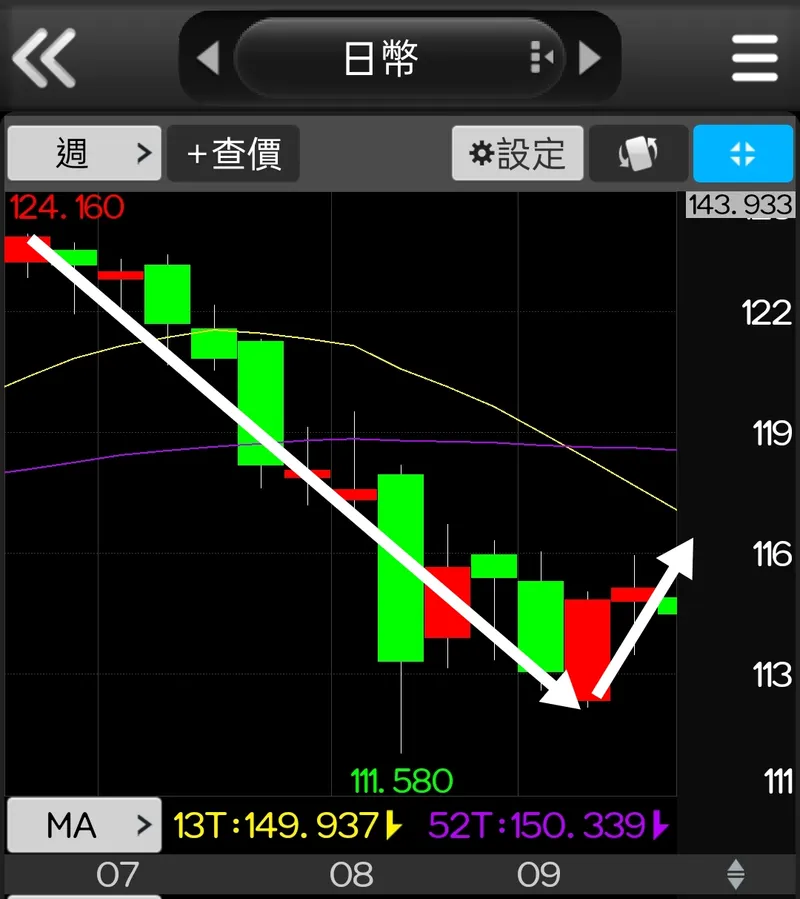
Task: Switch to the next instrument
Action: (590, 58)
